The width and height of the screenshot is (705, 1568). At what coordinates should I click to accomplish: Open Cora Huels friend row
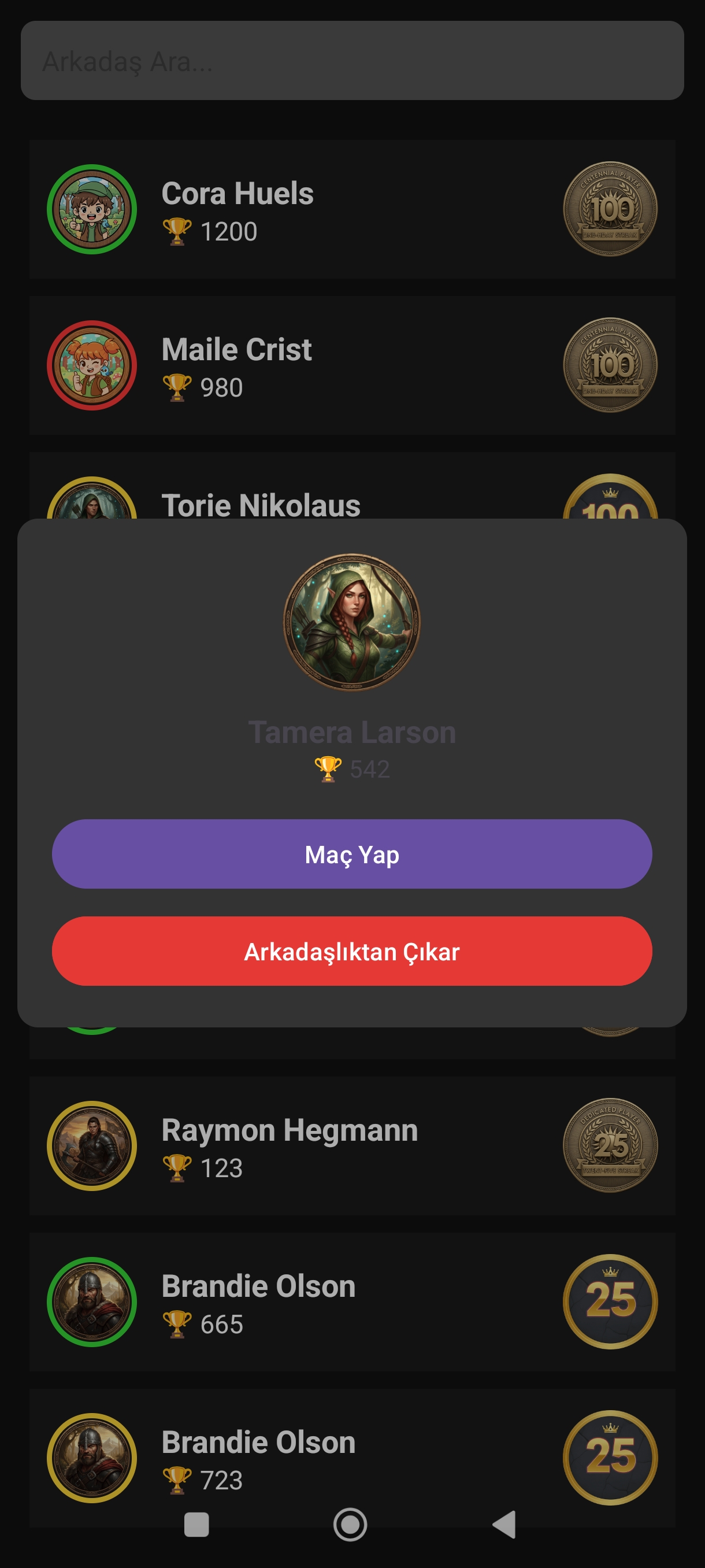[x=351, y=209]
